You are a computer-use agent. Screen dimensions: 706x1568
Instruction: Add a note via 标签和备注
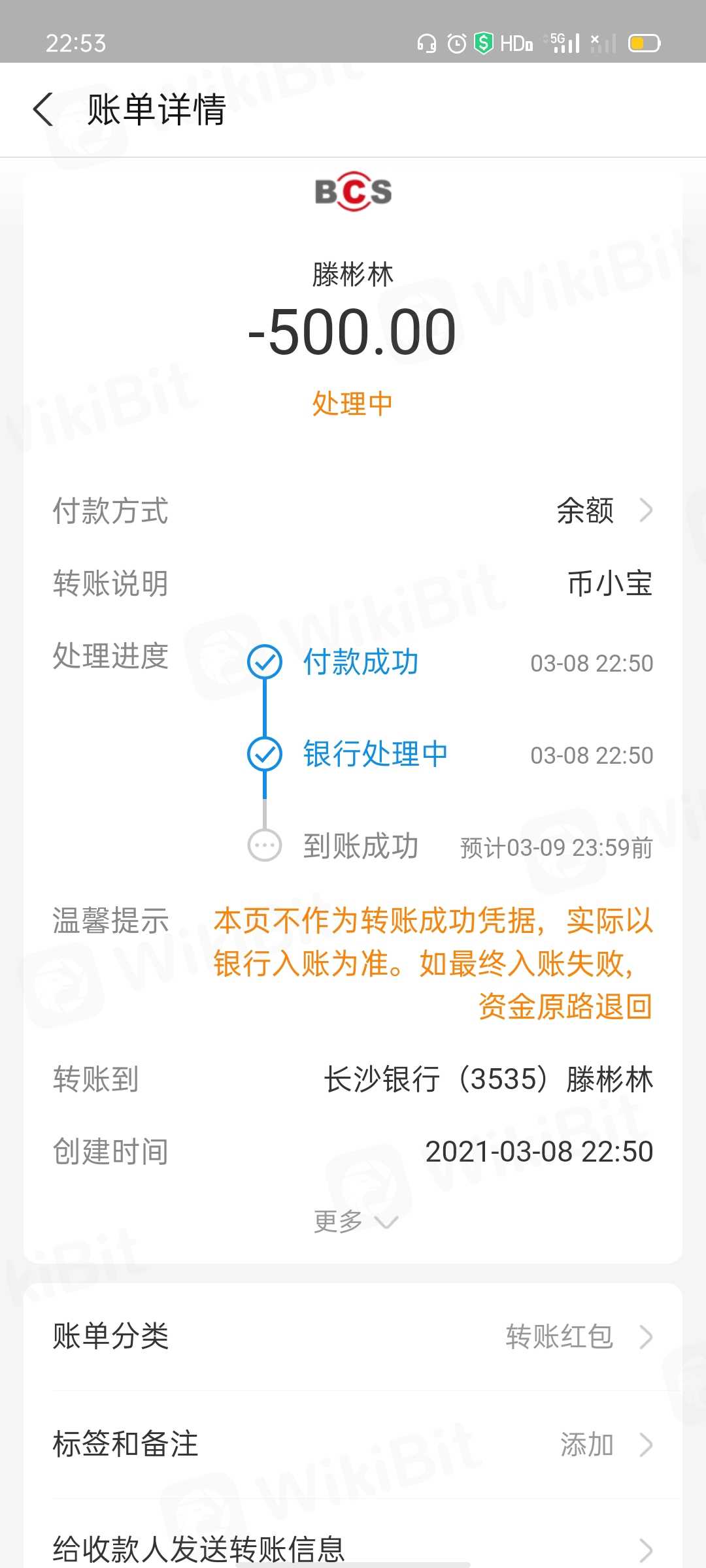[x=353, y=1444]
